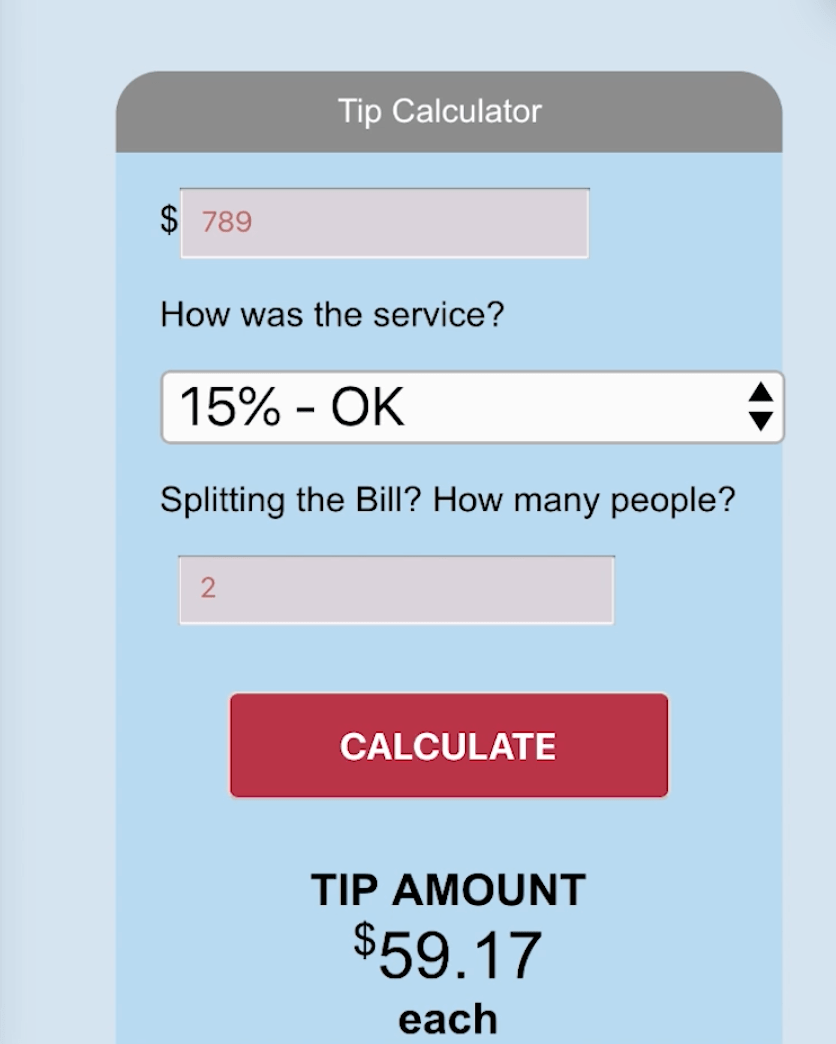Focus the number of people field
Screen dimensions: 836x1044
[x=396, y=589]
